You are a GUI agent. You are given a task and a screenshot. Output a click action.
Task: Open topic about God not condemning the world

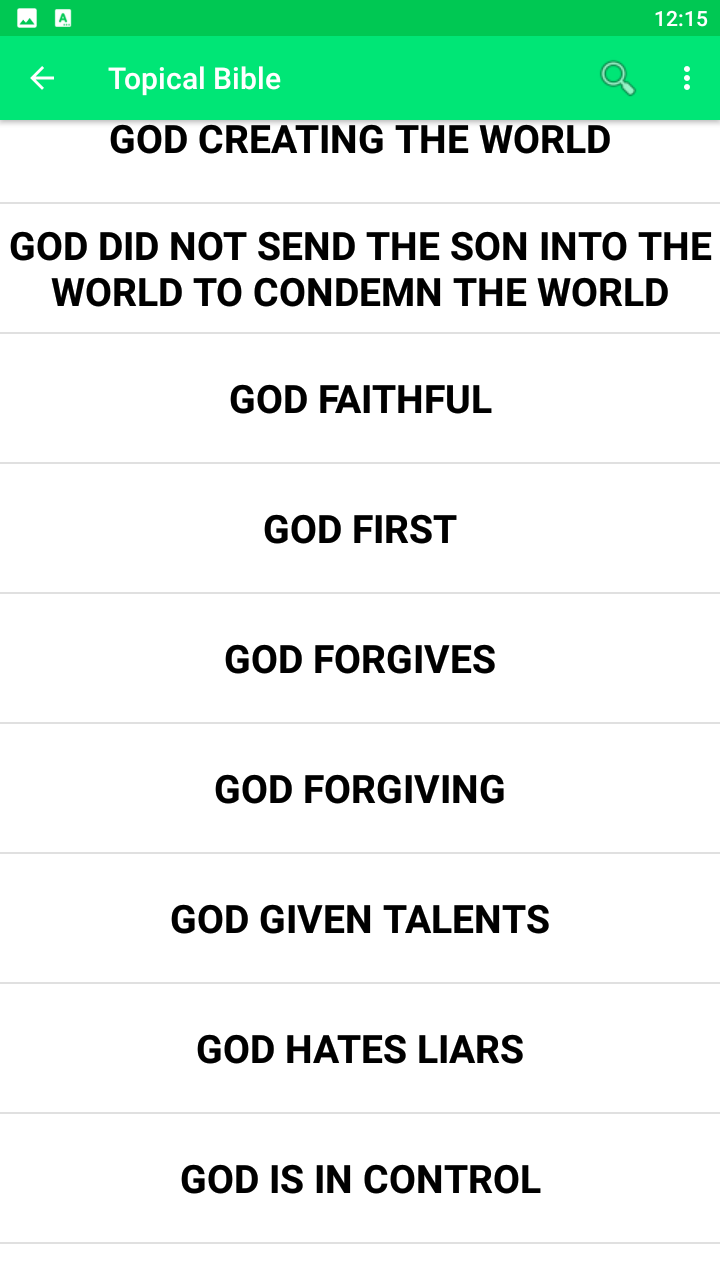click(360, 268)
